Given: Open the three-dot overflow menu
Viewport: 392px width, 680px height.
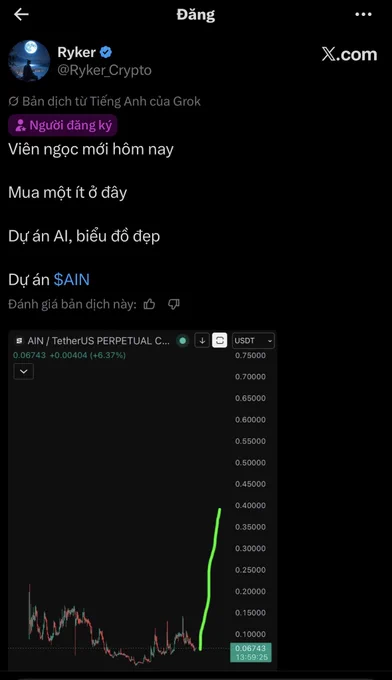Looking at the screenshot, I should [363, 14].
